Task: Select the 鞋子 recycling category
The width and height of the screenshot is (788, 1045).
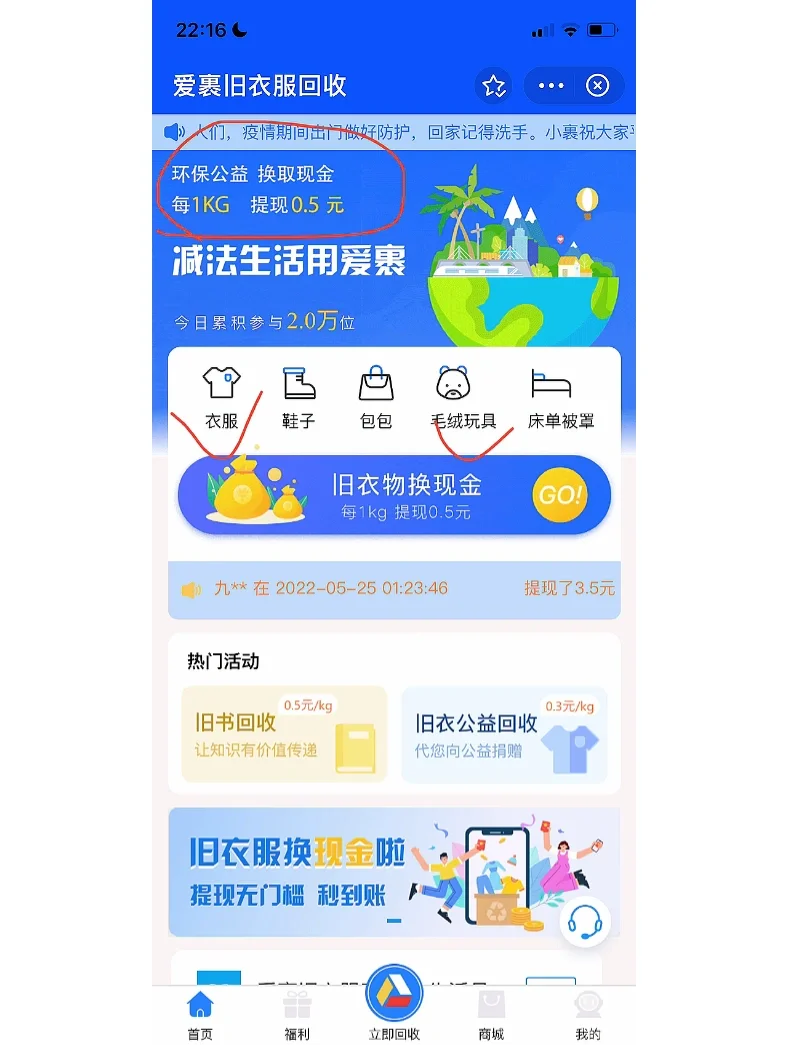Action: tap(298, 397)
